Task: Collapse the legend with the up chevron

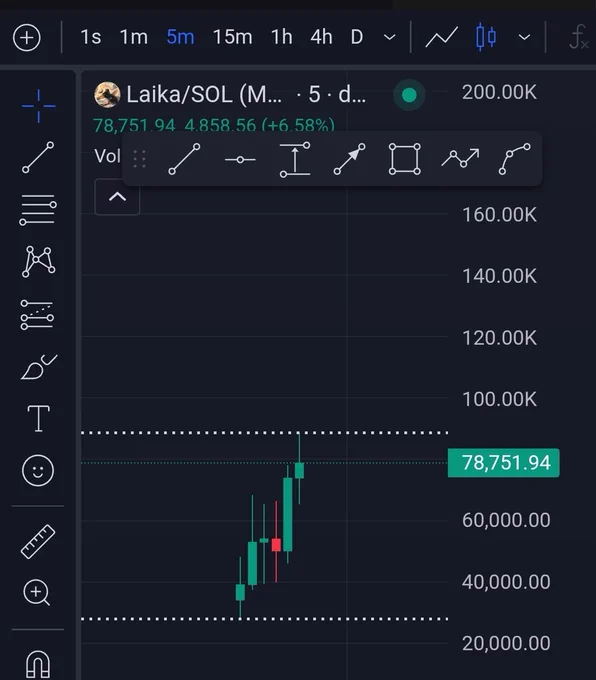Action: click(x=117, y=197)
